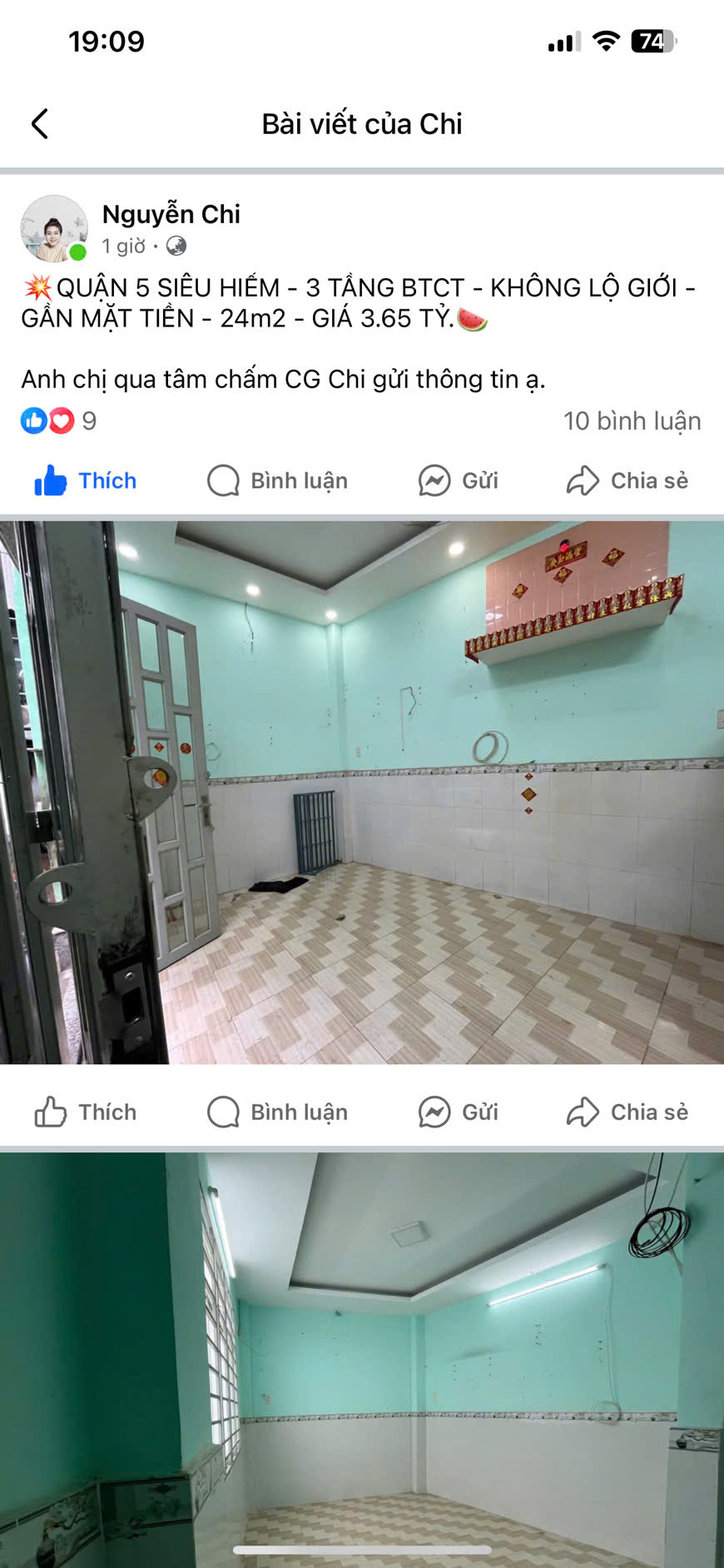This screenshot has width=724, height=1568.
Task: Like the first photo with its Thích button
Action: tap(85, 1112)
